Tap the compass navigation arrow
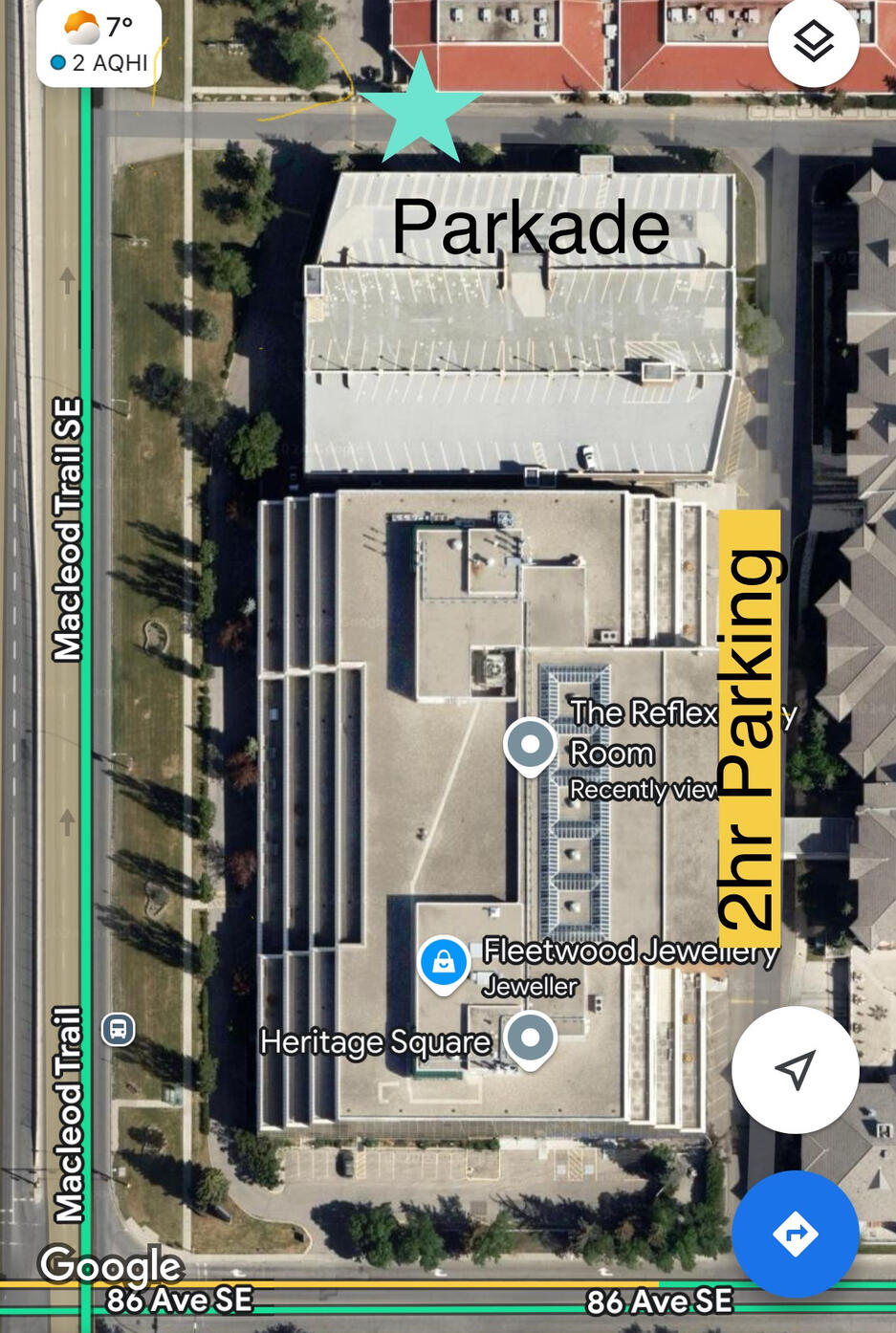Image resolution: width=896 pixels, height=1333 pixels. pos(795,1070)
